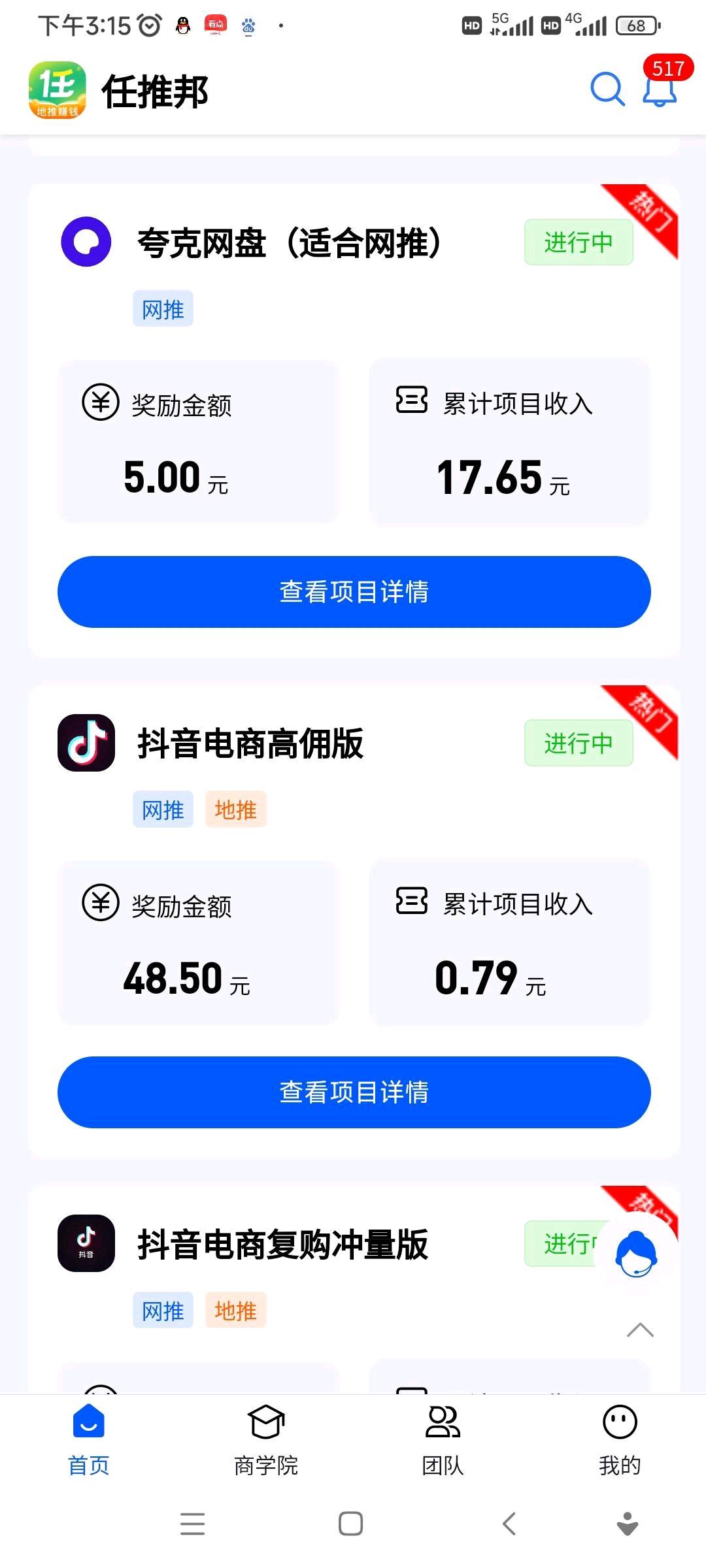Open the search icon in the header

[x=607, y=89]
